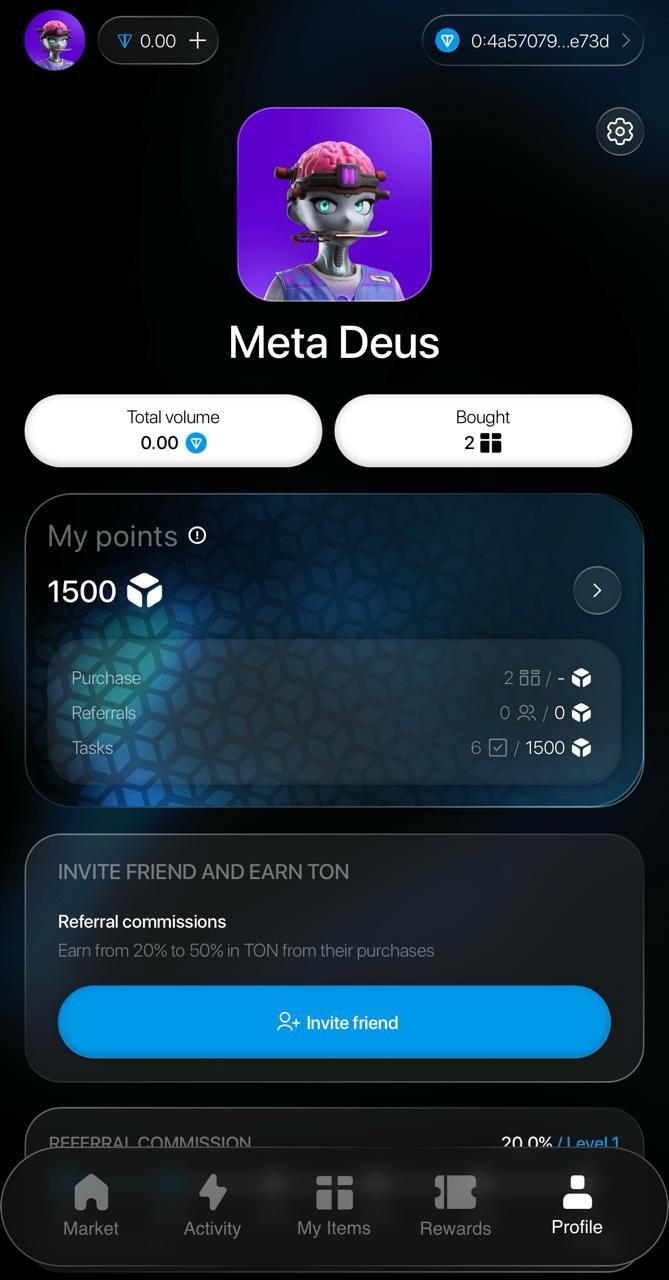Open the Rewards tab
Image resolution: width=669 pixels, height=1280 pixels.
click(455, 1205)
